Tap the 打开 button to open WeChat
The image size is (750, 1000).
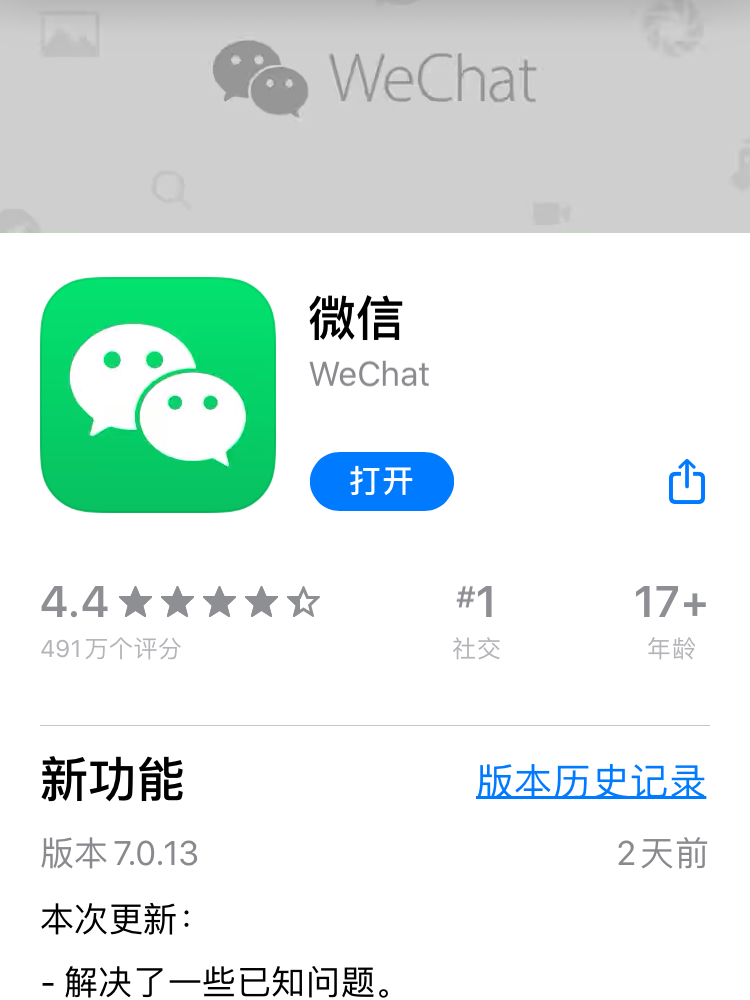(381, 482)
